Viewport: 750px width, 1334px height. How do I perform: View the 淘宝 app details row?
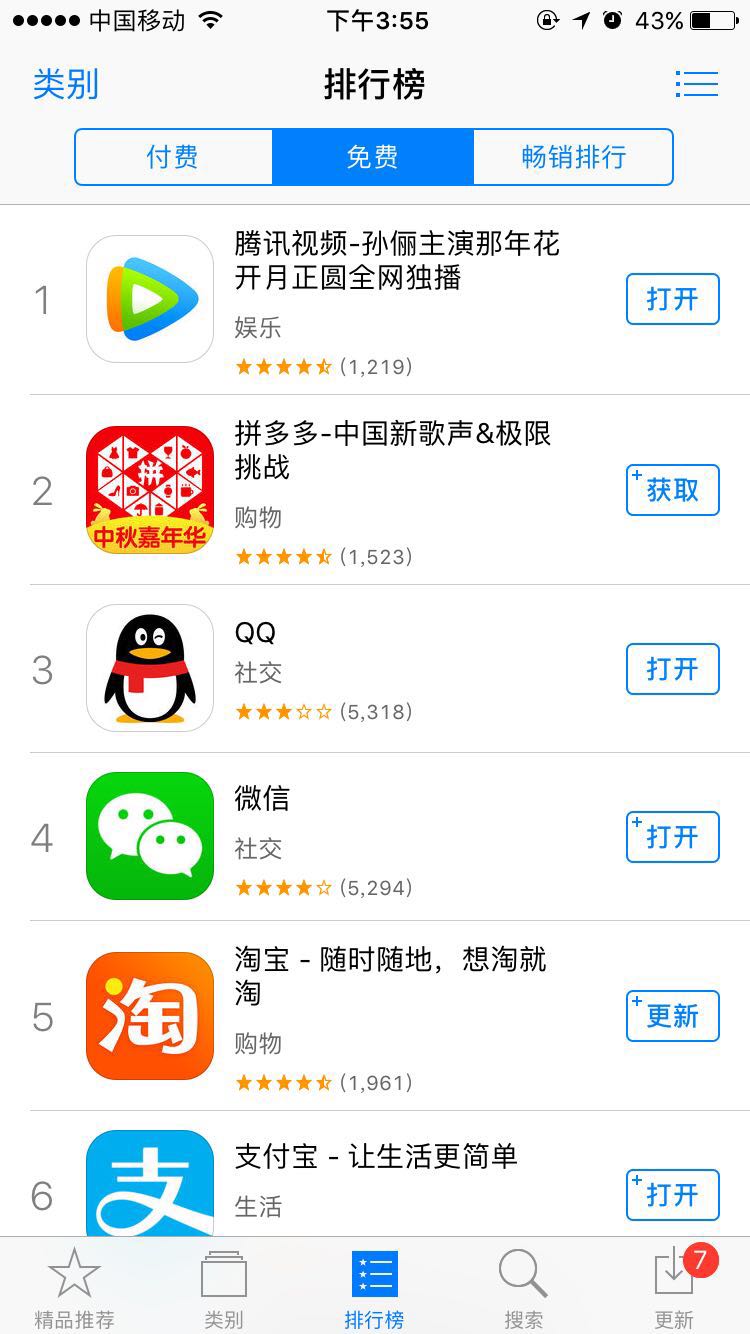[375, 1016]
